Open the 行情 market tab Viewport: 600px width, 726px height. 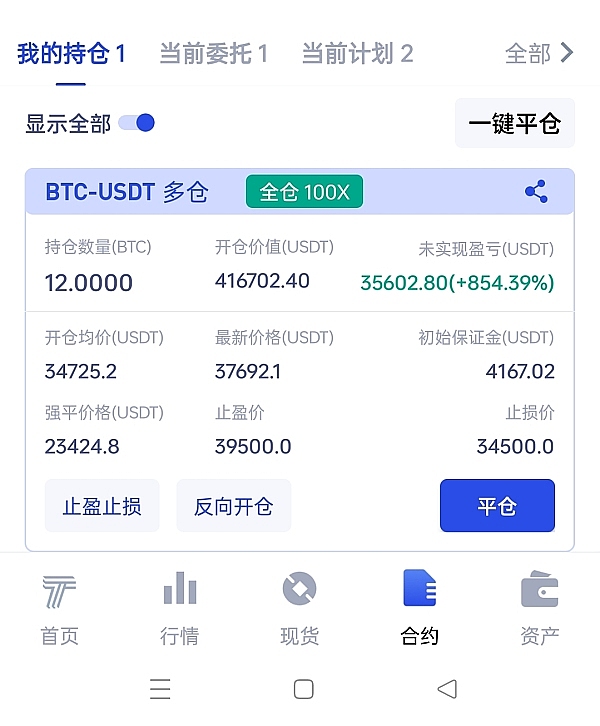coord(179,608)
